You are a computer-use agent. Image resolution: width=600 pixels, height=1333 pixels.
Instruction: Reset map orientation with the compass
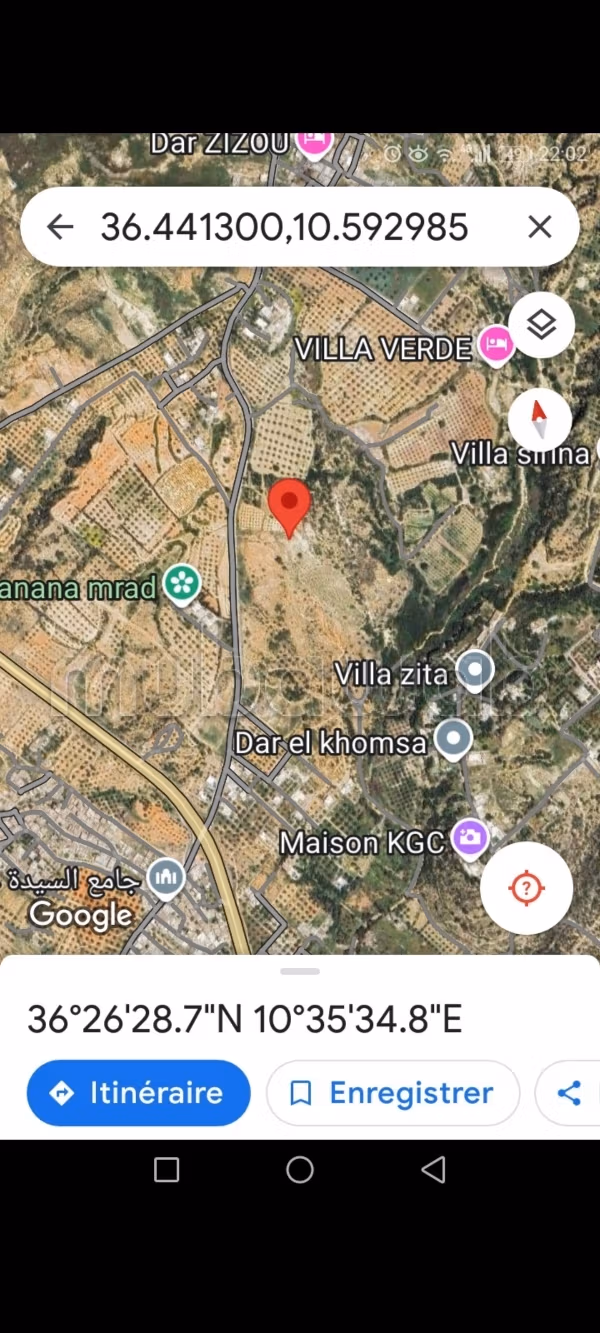[x=540, y=421]
